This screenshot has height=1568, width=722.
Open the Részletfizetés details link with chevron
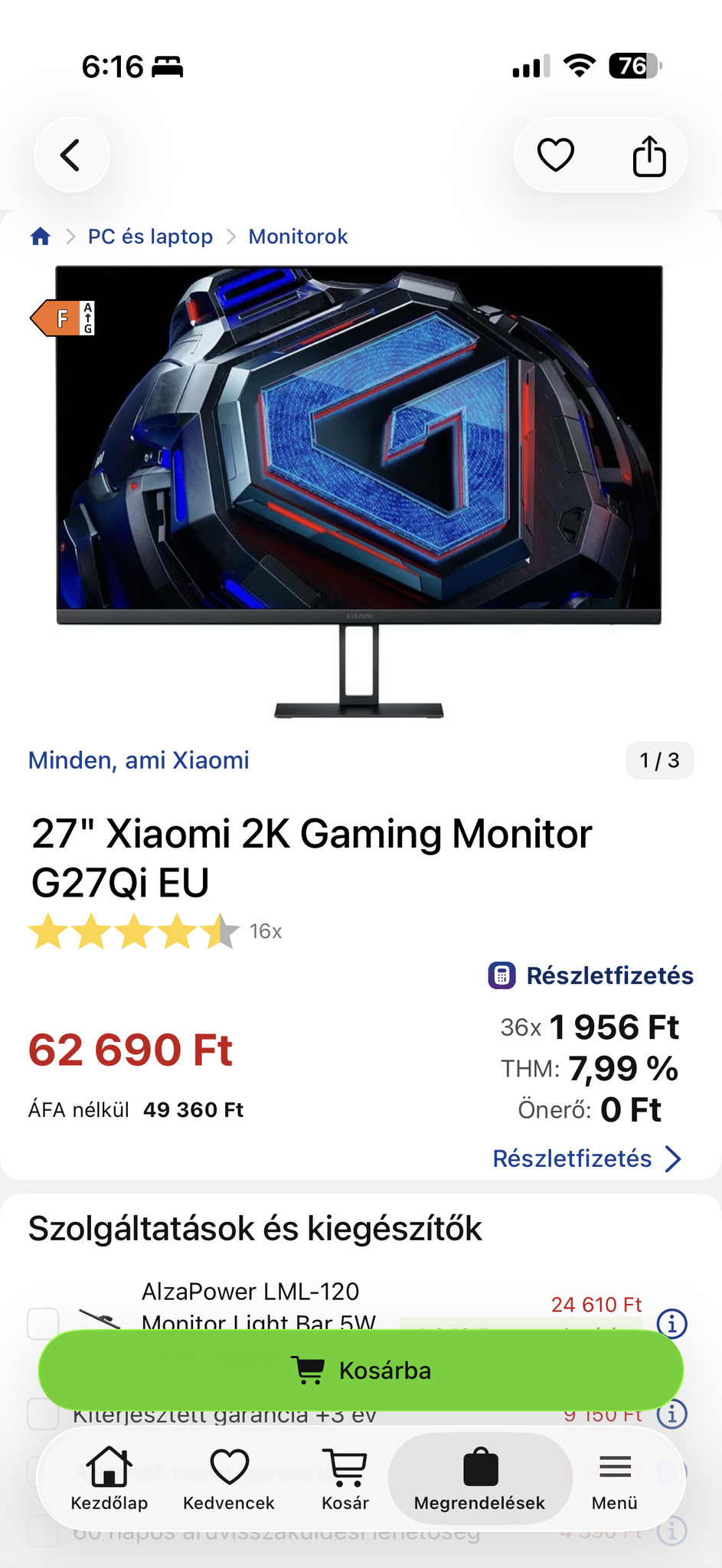(586, 1158)
